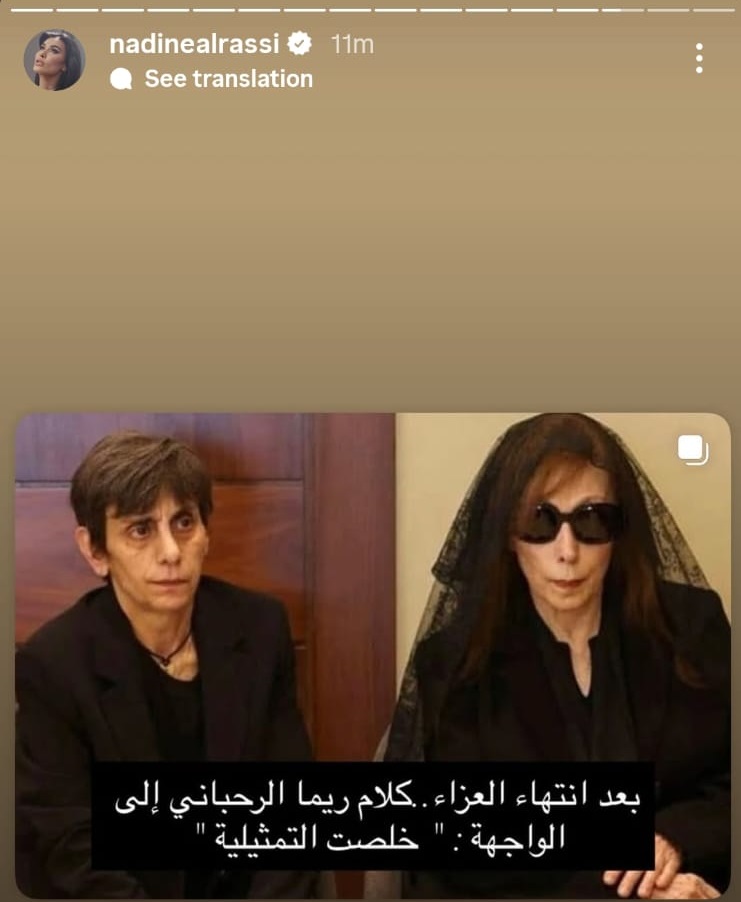Viewport: 741px width, 902px height.
Task: Open the reshared post tile
Action: pyautogui.click(x=372, y=640)
